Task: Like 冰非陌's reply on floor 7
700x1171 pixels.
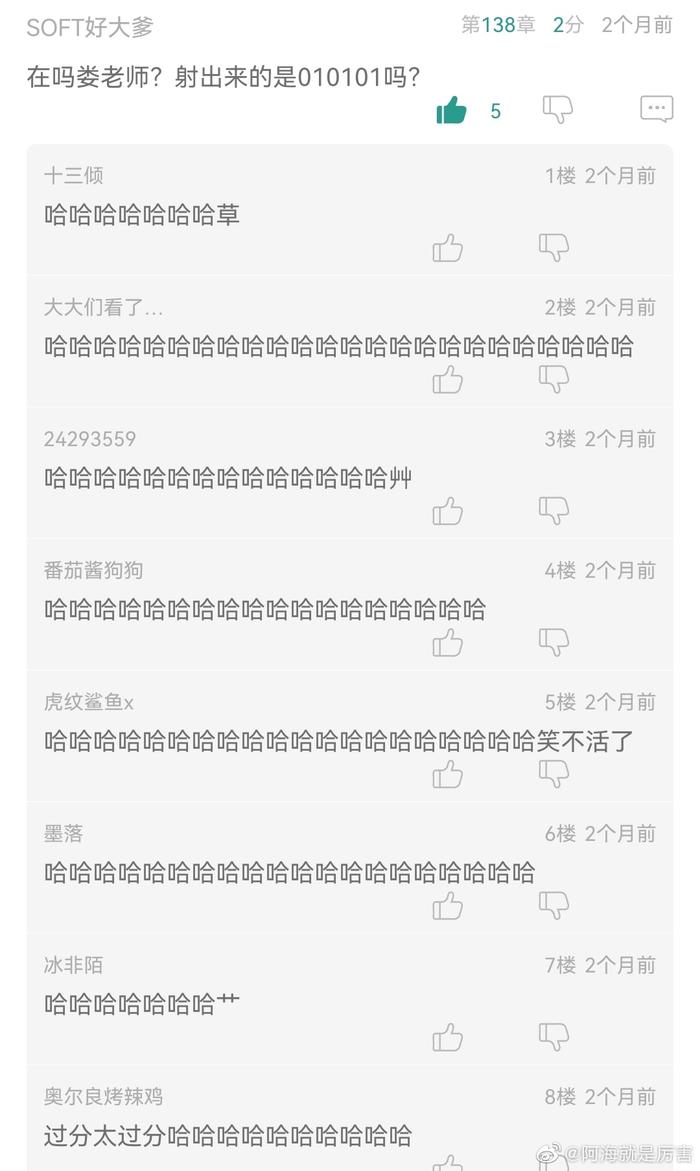Action: click(x=447, y=1037)
